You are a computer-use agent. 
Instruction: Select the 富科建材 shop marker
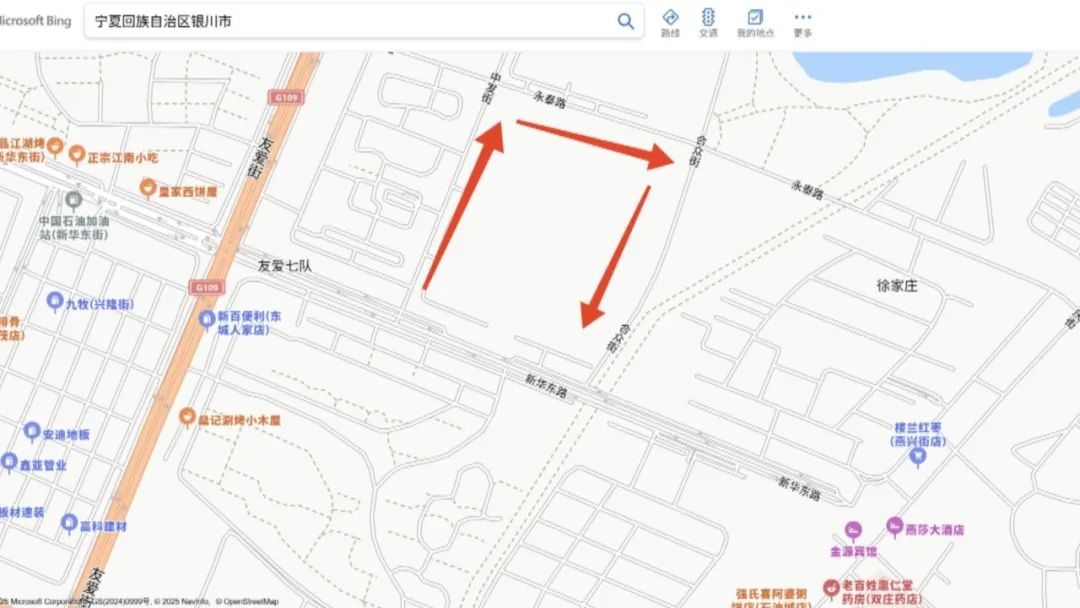tap(69, 523)
